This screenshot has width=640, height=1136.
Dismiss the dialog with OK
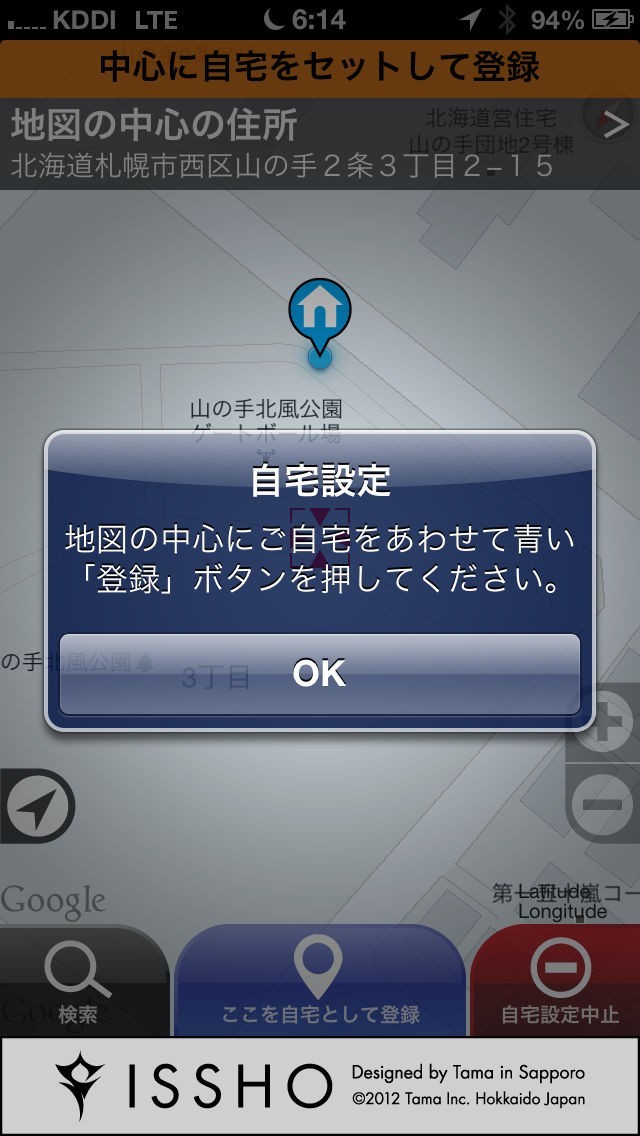click(x=320, y=674)
